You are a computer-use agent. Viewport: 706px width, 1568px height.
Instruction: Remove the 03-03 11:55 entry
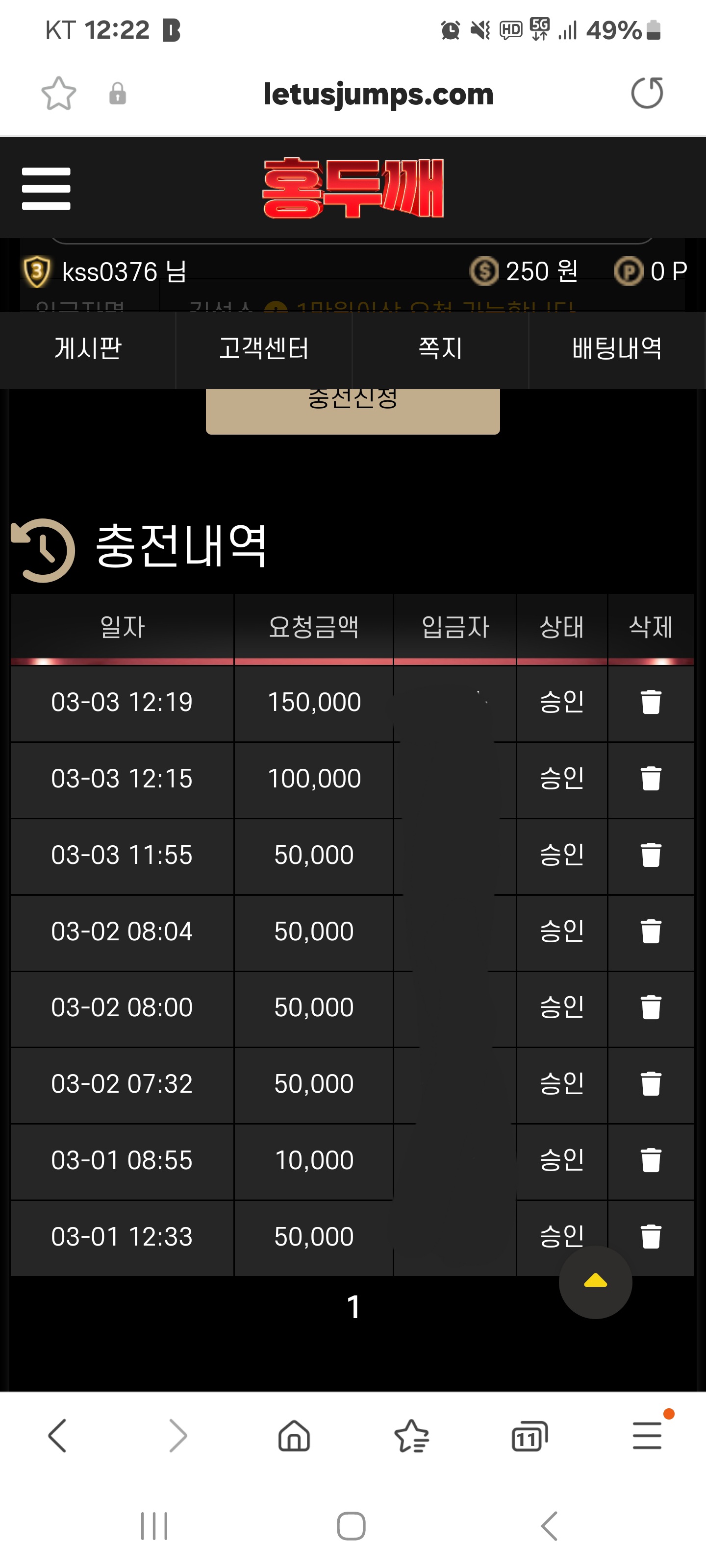point(651,855)
